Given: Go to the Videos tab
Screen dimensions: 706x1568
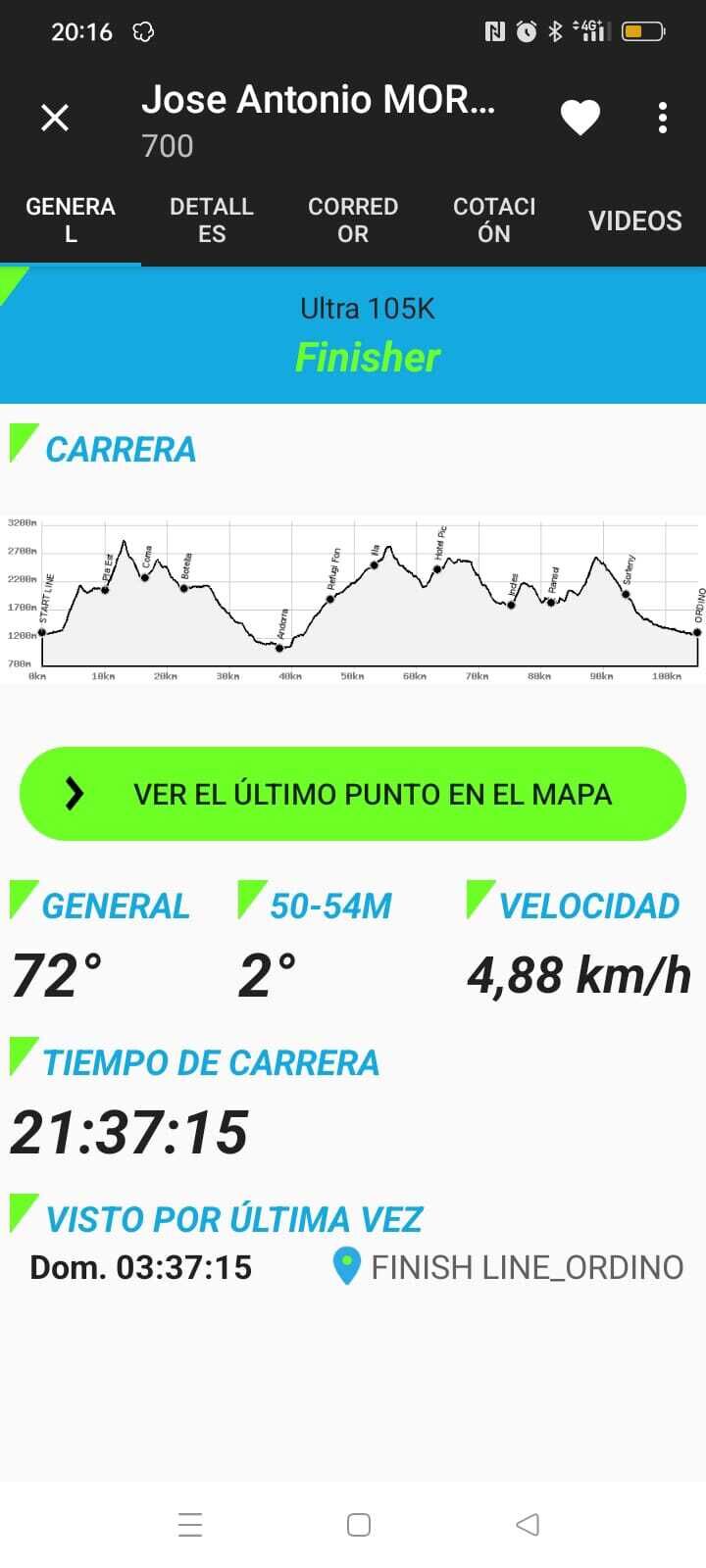Looking at the screenshot, I should click(x=634, y=220).
